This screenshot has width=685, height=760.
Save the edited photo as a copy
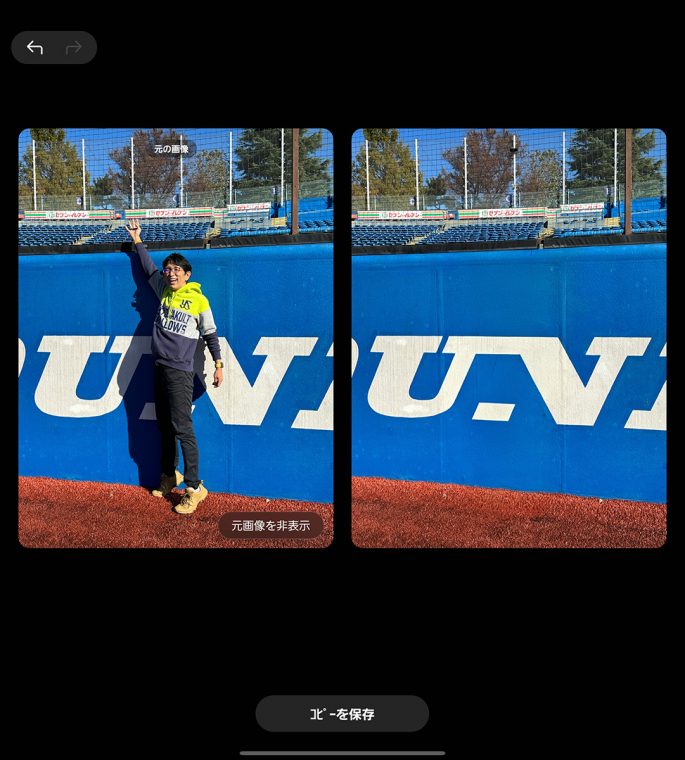pyautogui.click(x=342, y=714)
